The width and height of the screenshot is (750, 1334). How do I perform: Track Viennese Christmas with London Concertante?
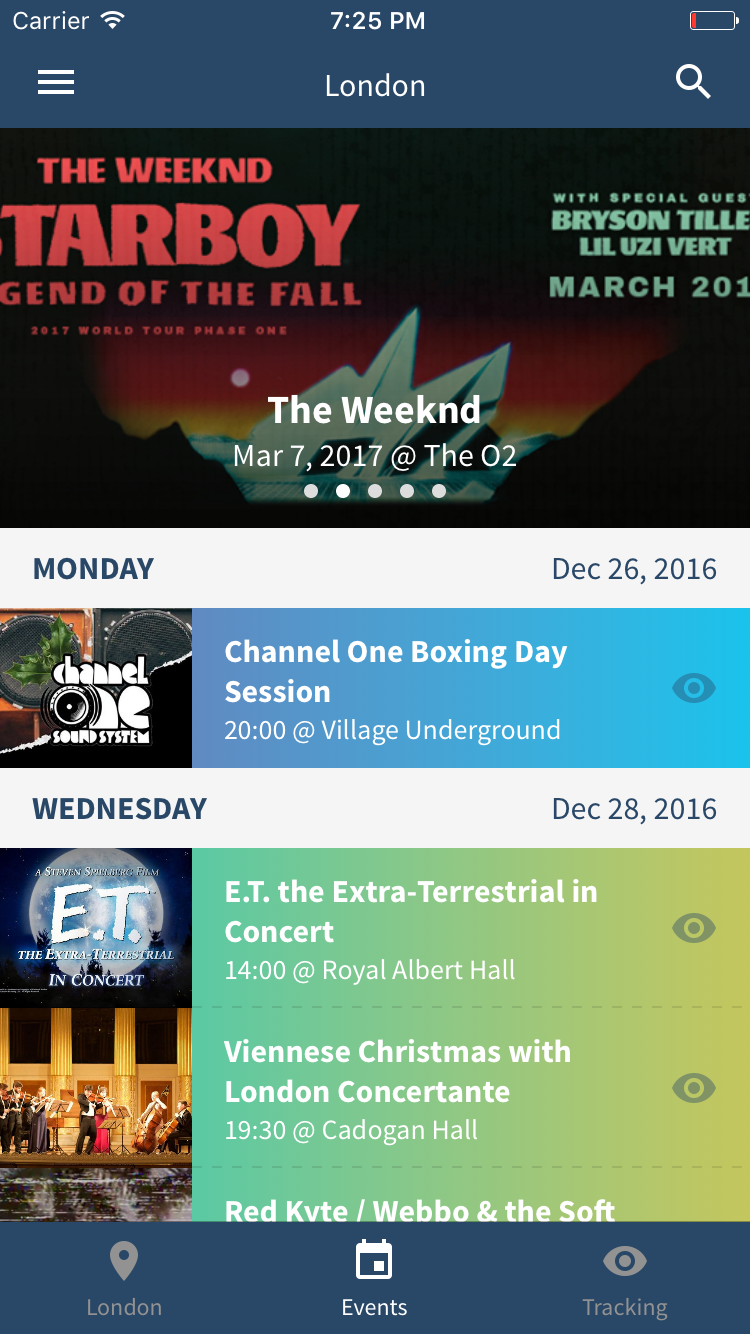point(694,1088)
